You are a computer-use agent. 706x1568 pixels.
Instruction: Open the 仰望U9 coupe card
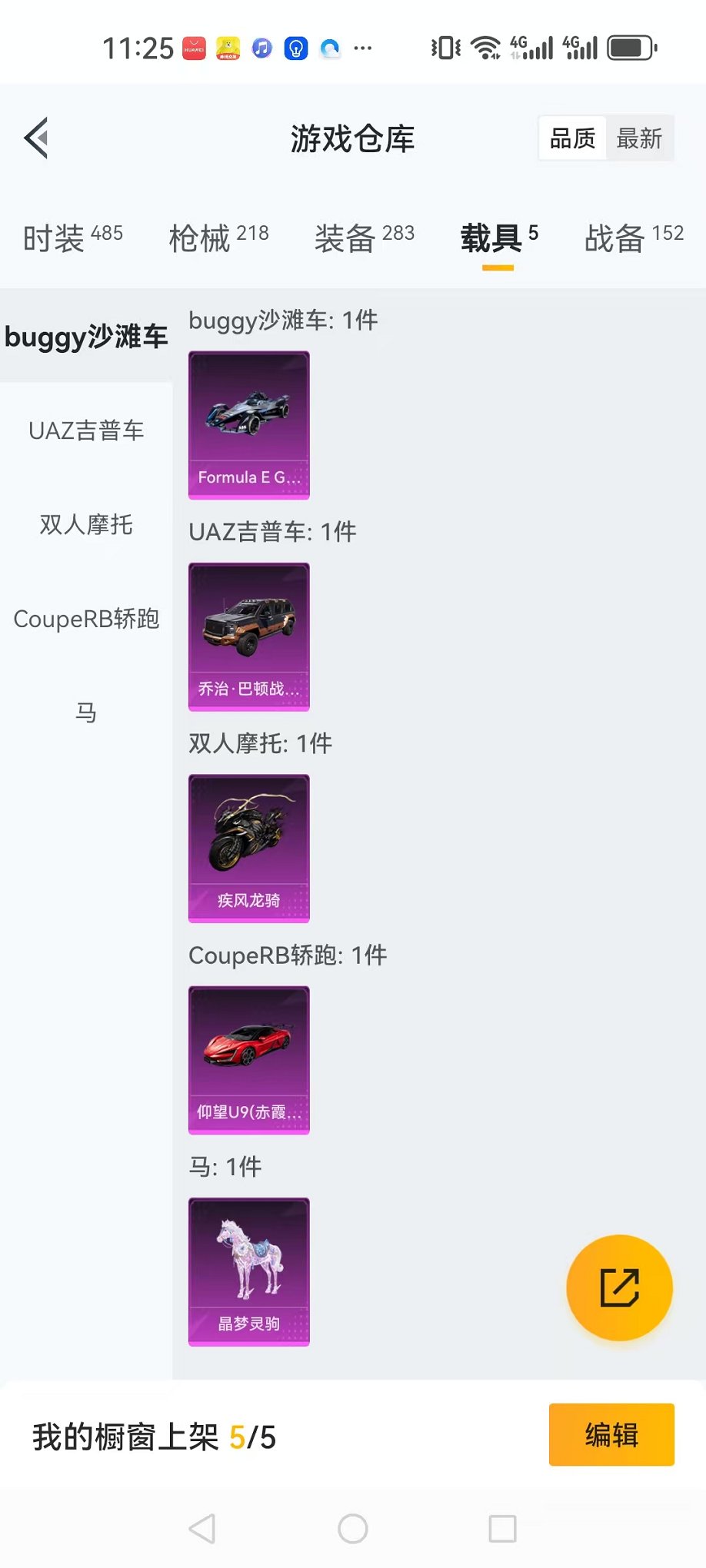[249, 1060]
